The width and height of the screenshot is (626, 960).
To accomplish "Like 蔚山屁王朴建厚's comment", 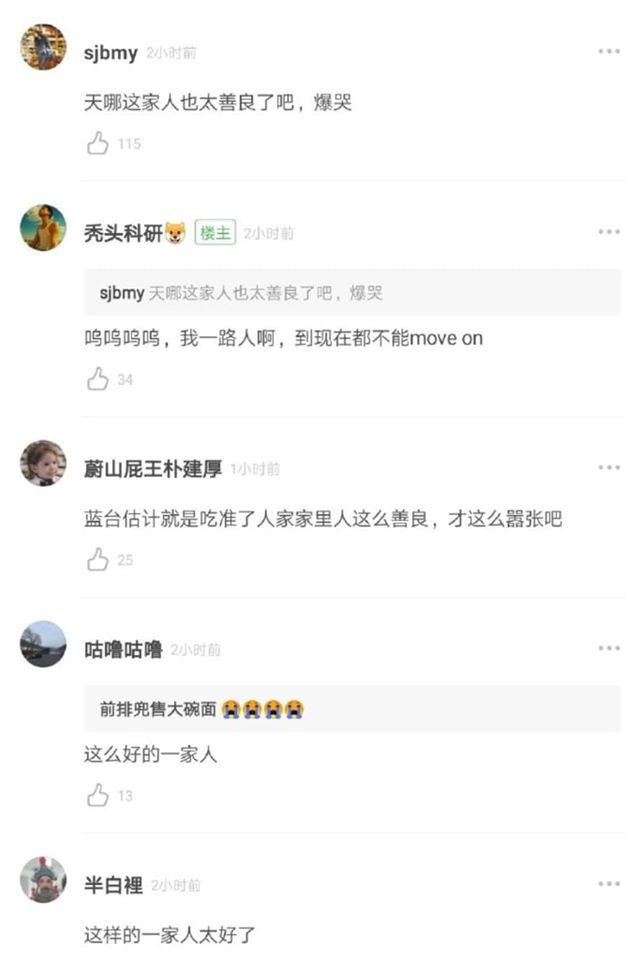I will [98, 560].
